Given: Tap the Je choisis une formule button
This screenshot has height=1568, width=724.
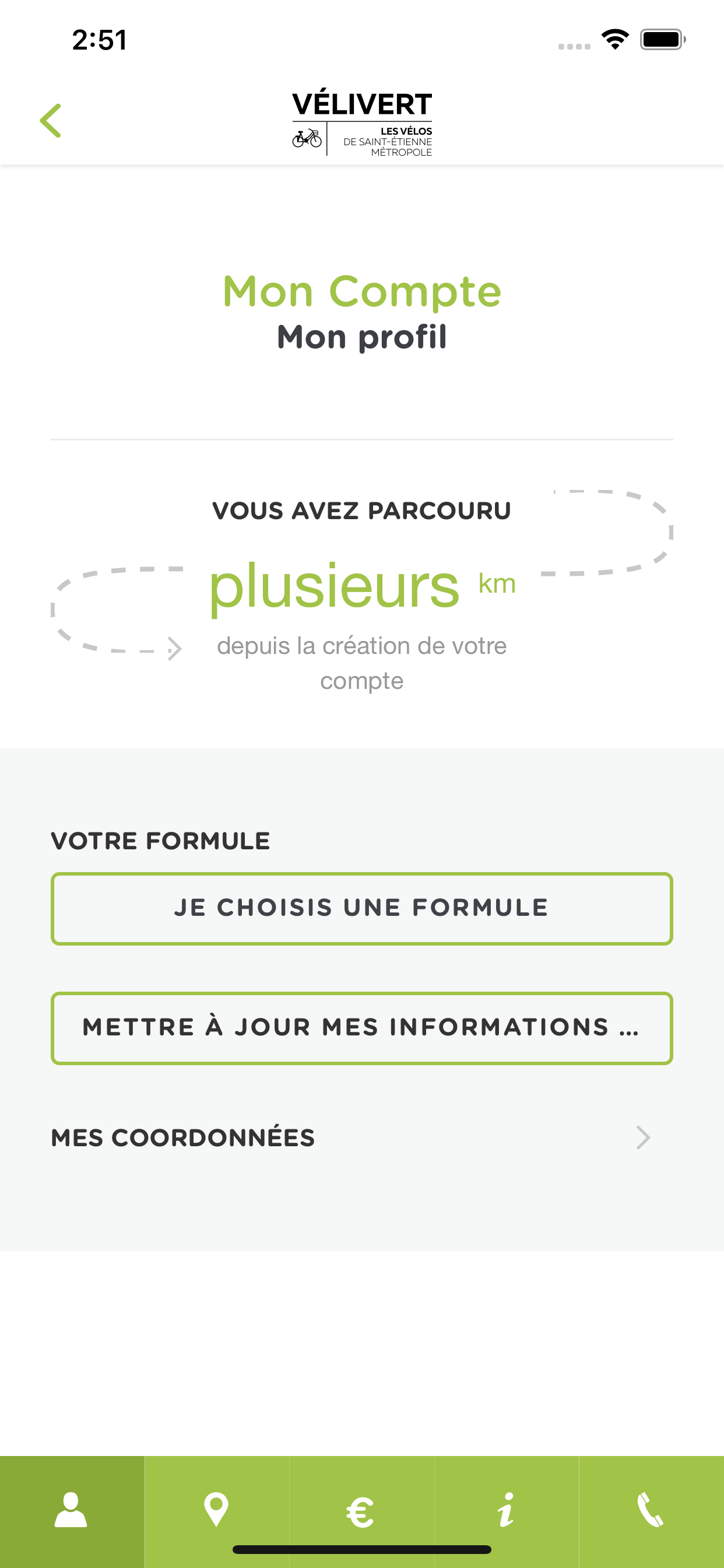Looking at the screenshot, I should [x=361, y=908].
